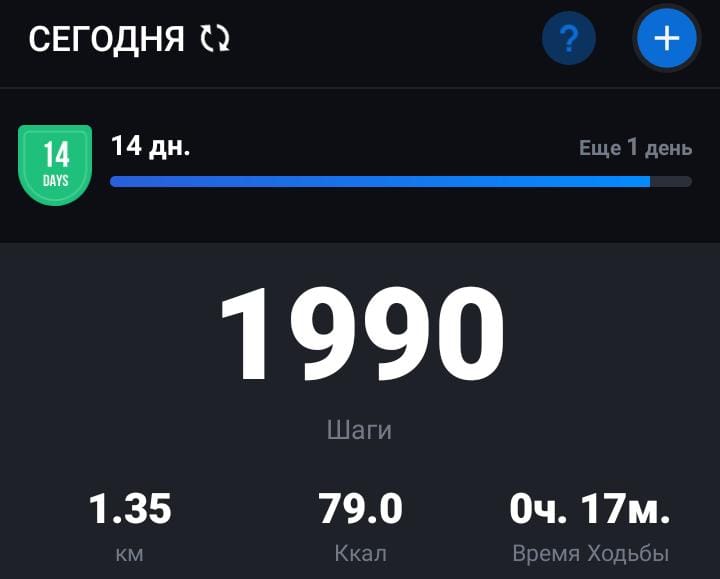Open the help question mark button
The image size is (720, 579).
tap(569, 39)
